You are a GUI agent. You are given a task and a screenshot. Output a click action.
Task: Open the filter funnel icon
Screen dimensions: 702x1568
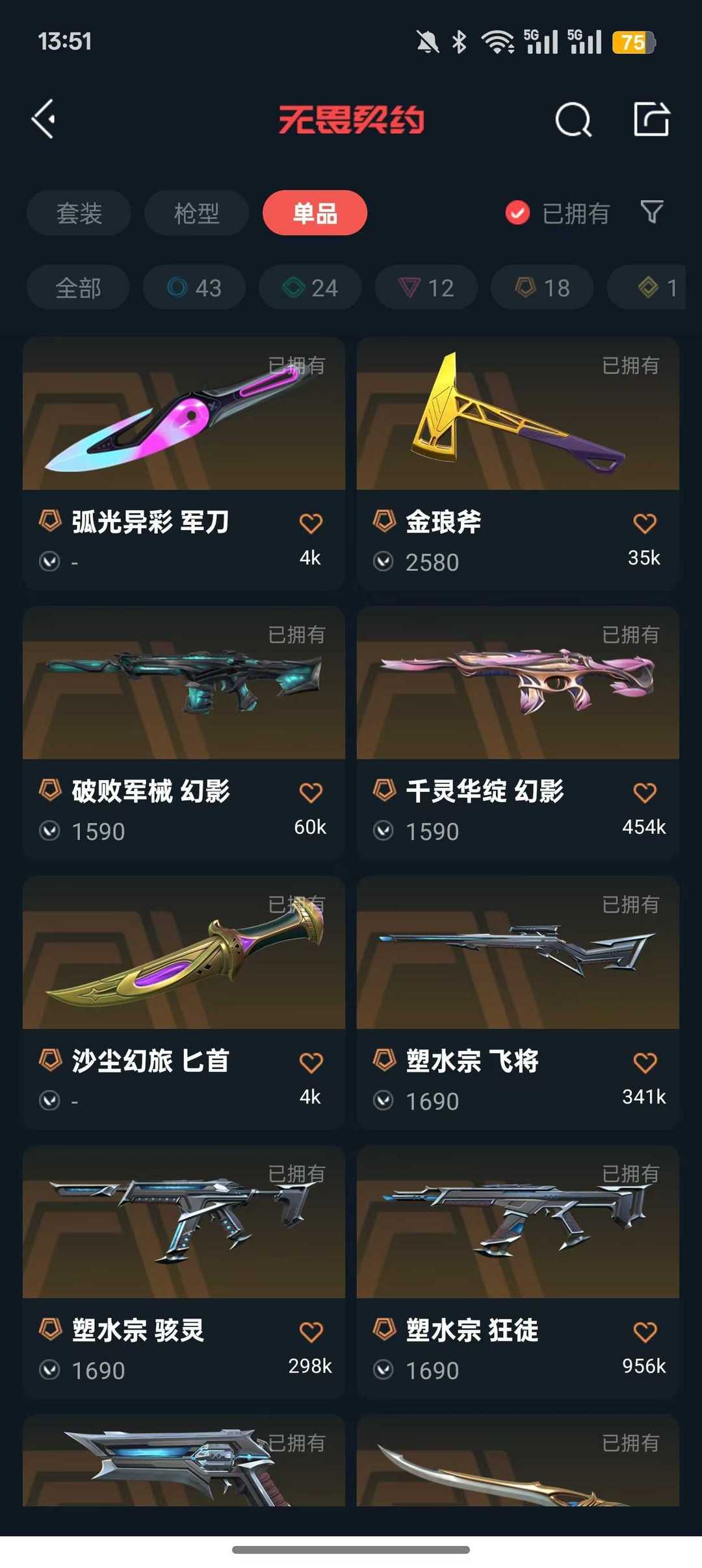(652, 212)
